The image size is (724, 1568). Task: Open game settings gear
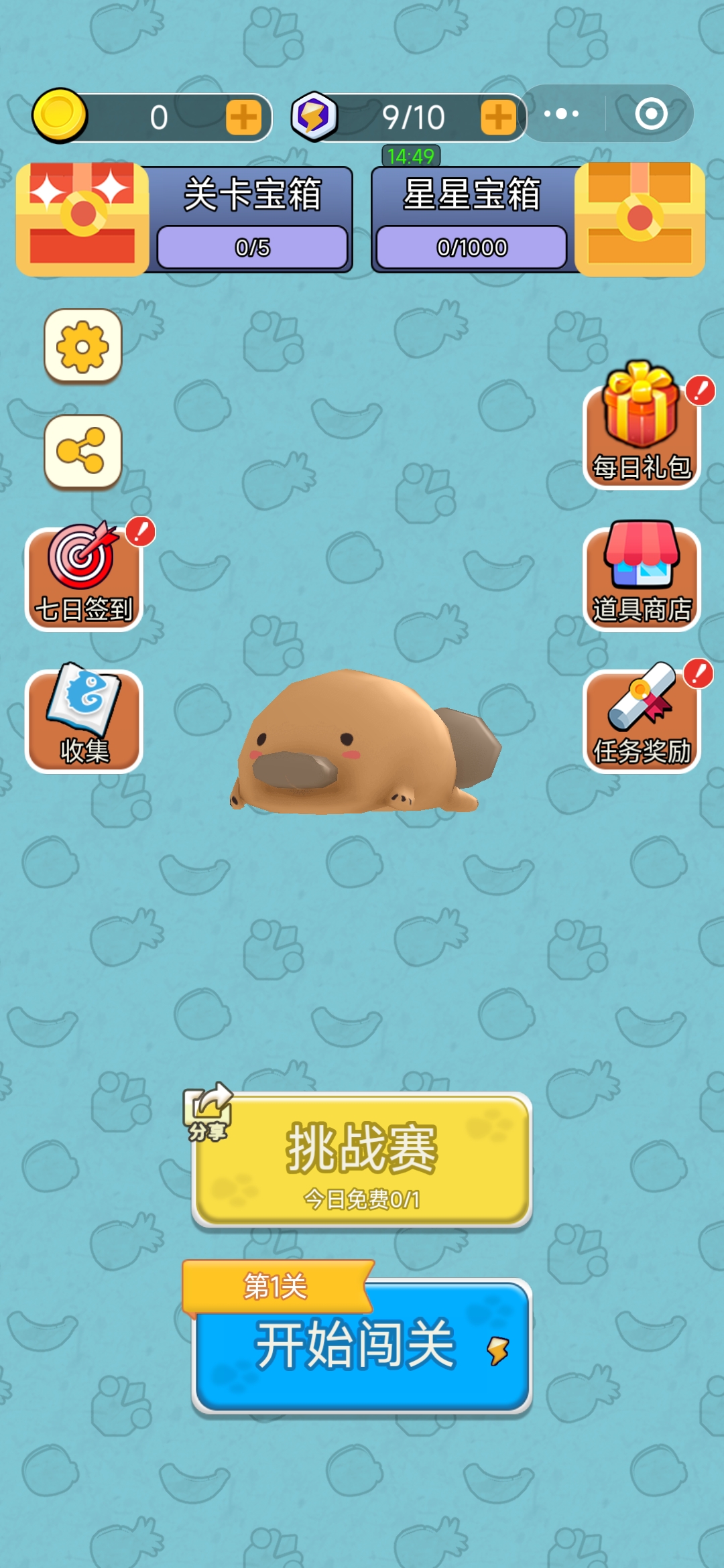click(83, 346)
